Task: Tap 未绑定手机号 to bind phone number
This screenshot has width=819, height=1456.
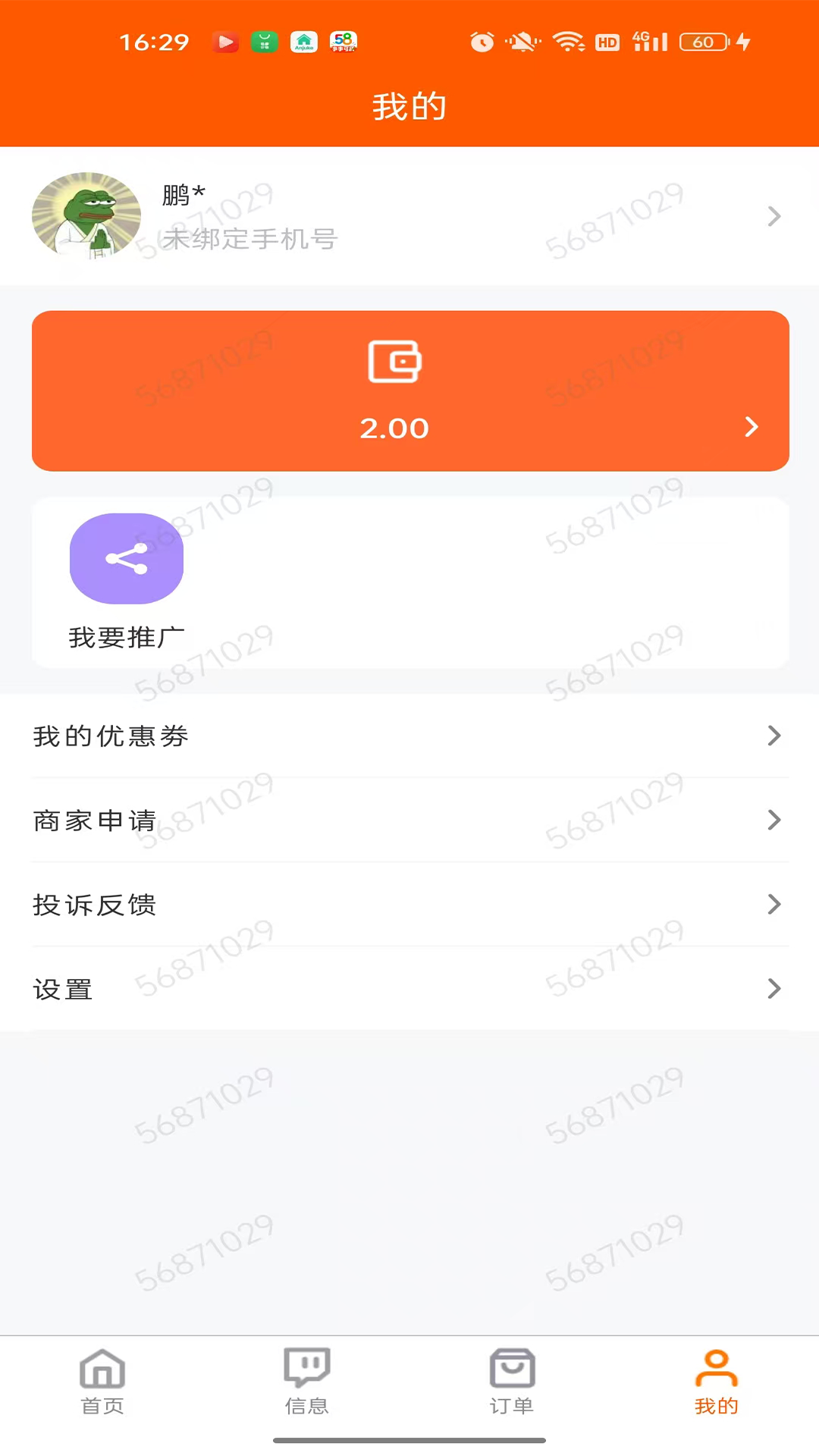Action: click(x=250, y=239)
